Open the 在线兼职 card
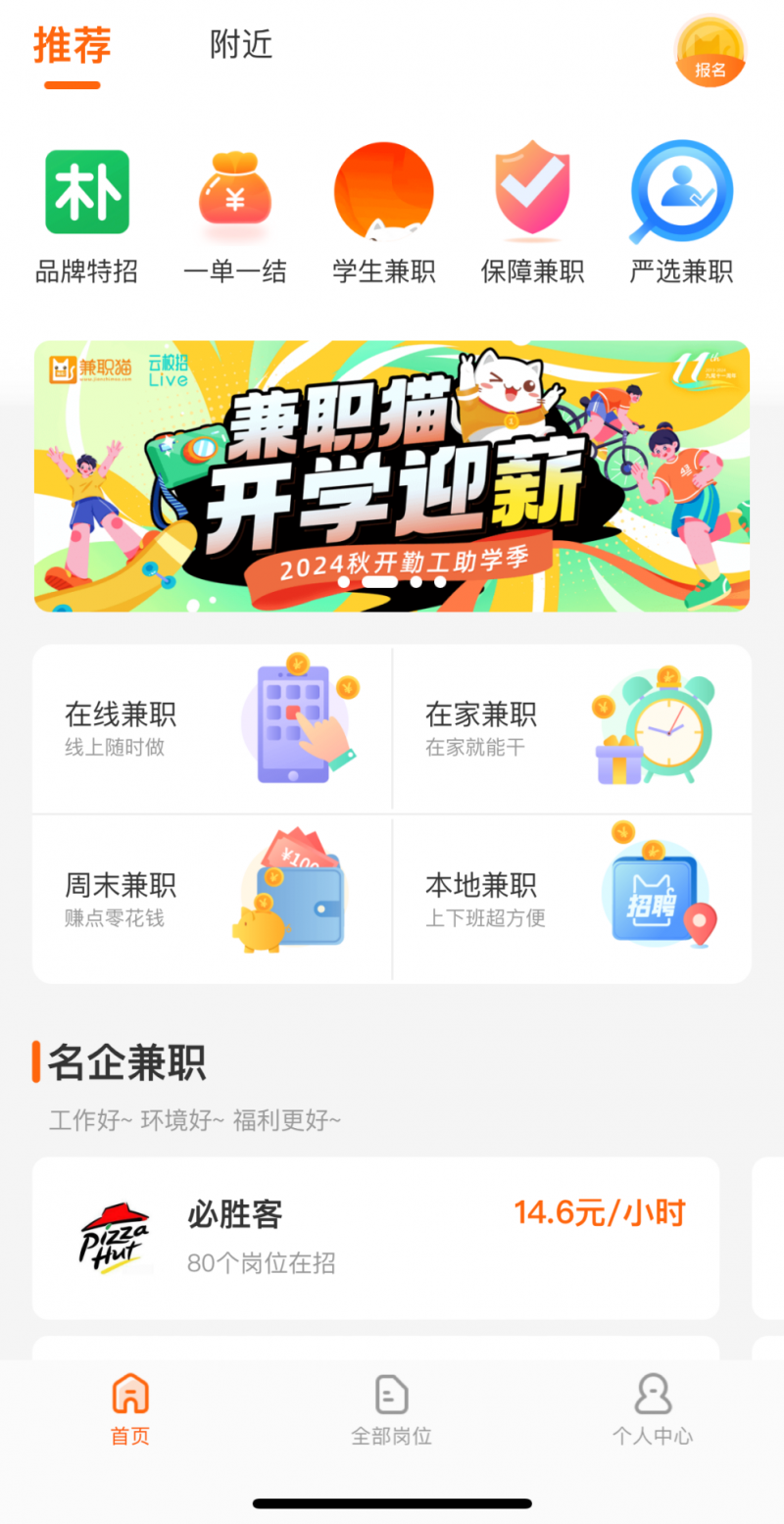The width and height of the screenshot is (784, 1524). tap(213, 728)
